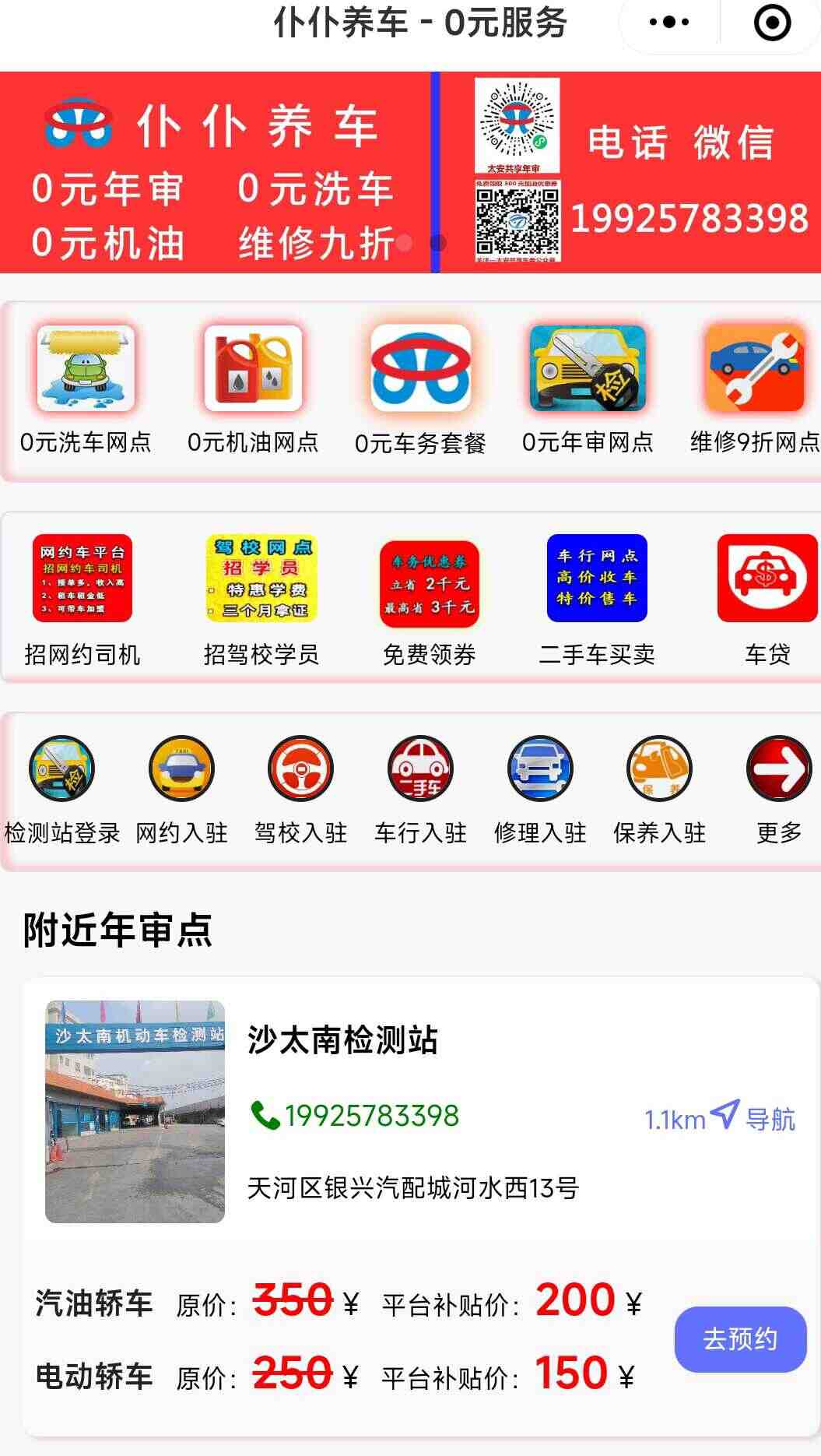Close the mini program via circle icon
Viewport: 821px width, 1456px height.
[772, 23]
